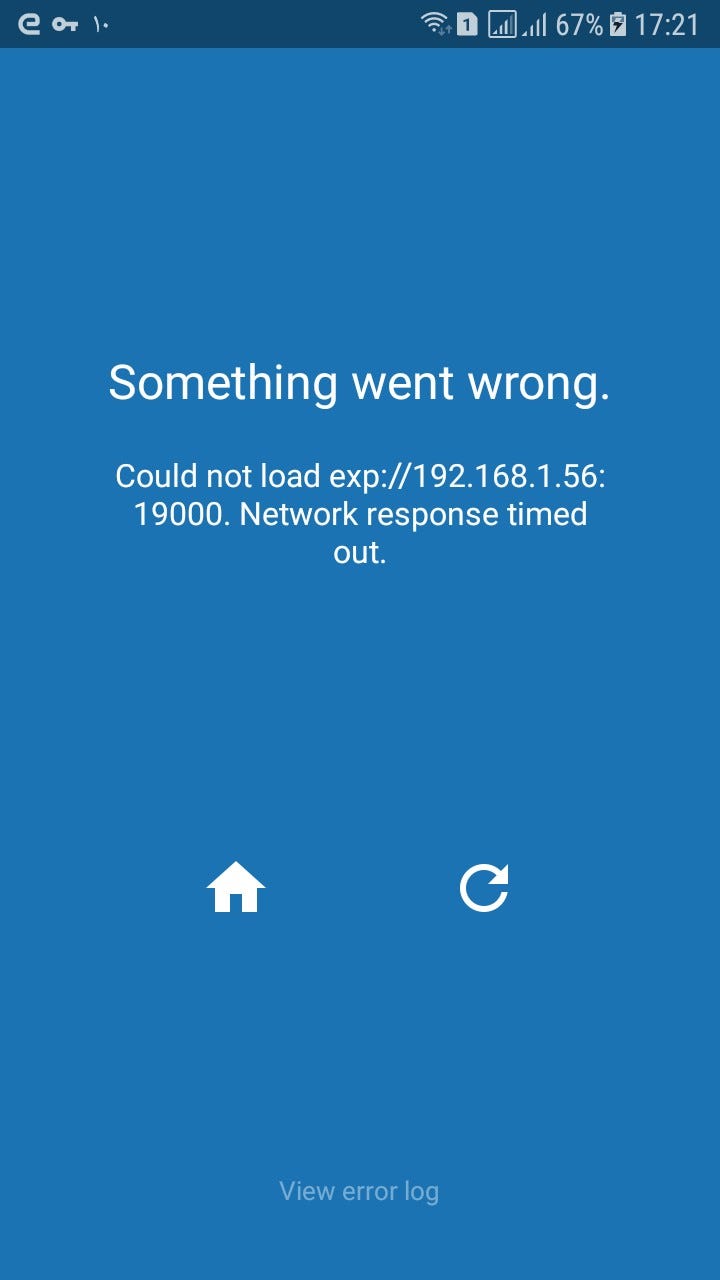The height and width of the screenshot is (1280, 720).
Task: Go to the Expo home screen
Action: tap(236, 888)
